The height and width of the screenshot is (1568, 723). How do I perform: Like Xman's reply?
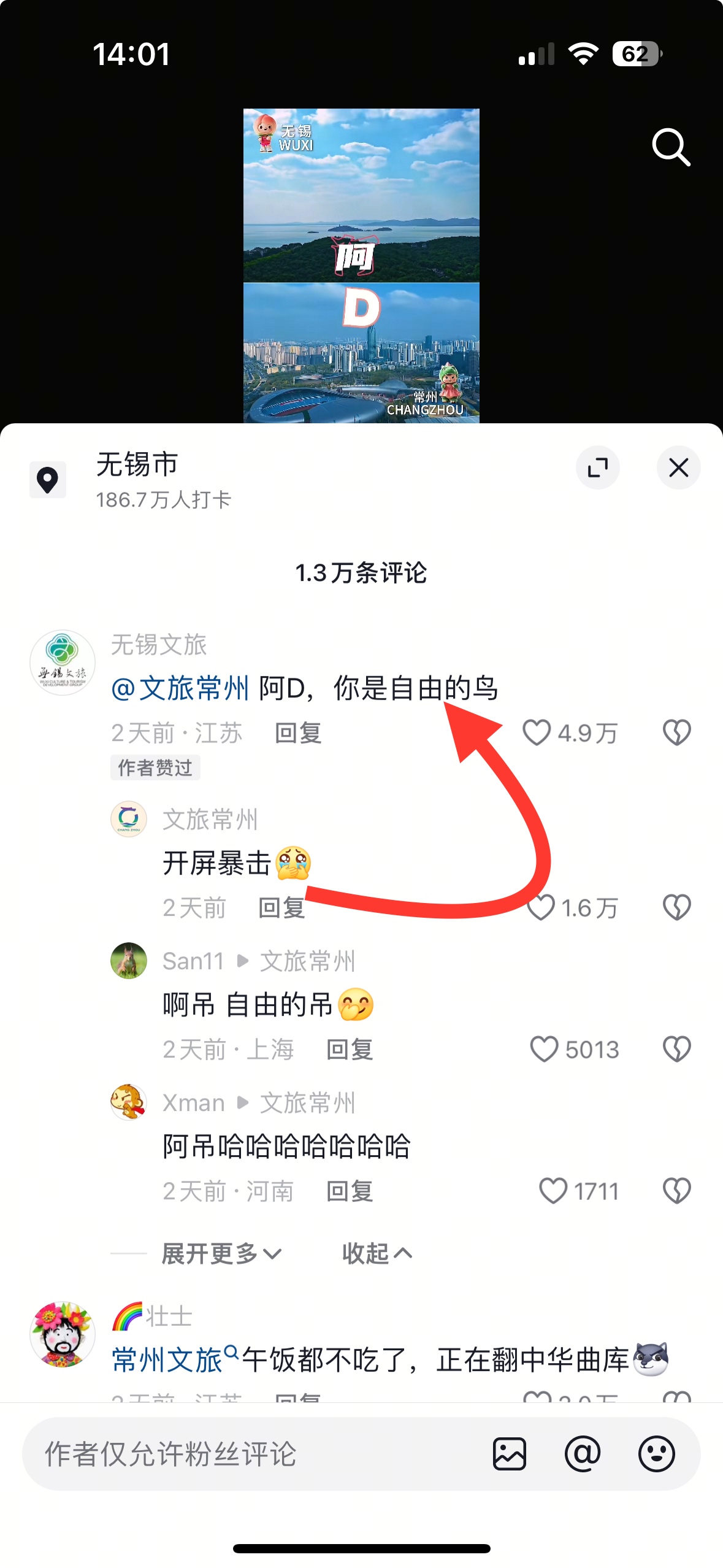coord(553,1191)
